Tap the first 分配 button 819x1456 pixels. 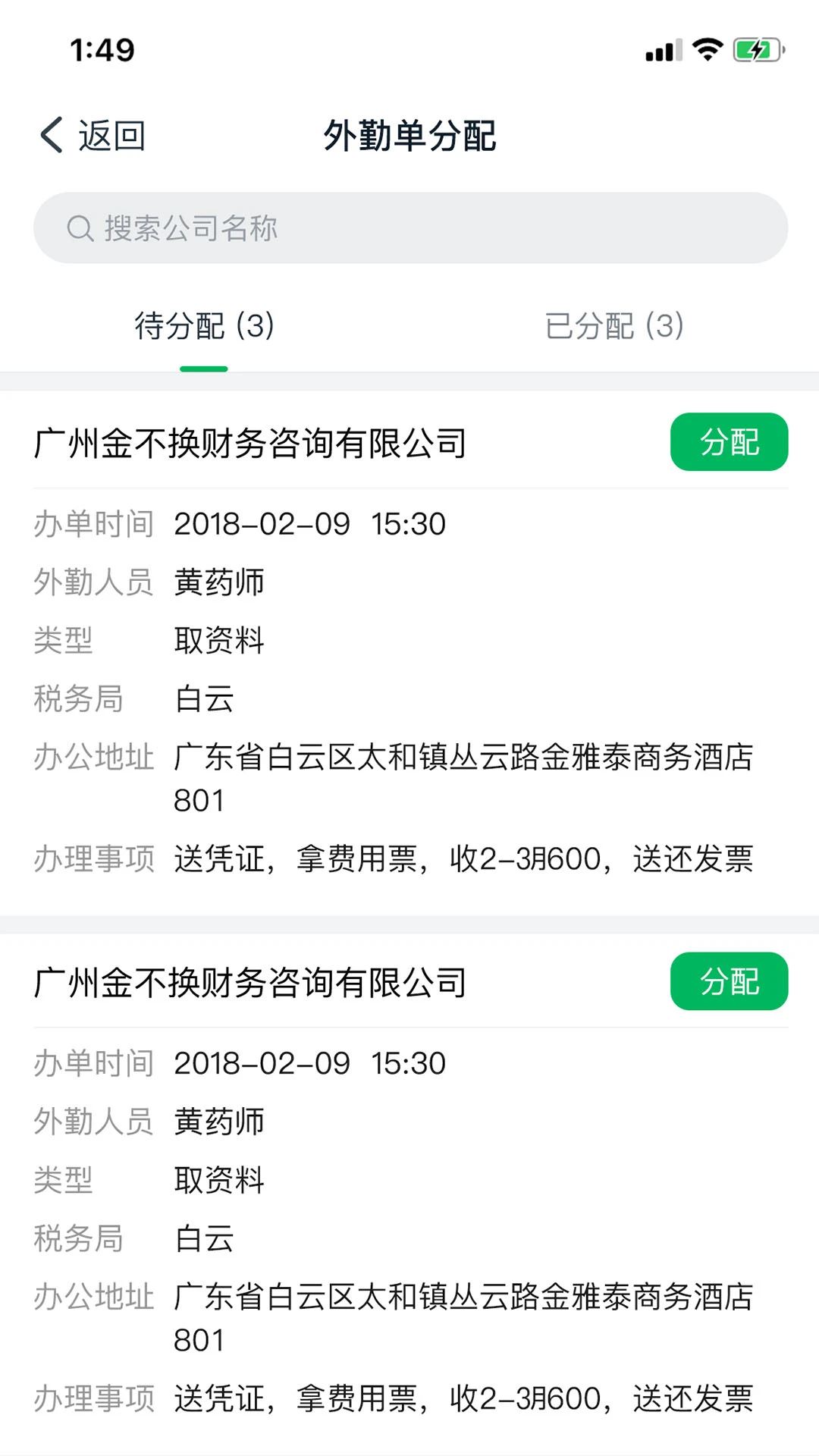(x=729, y=441)
